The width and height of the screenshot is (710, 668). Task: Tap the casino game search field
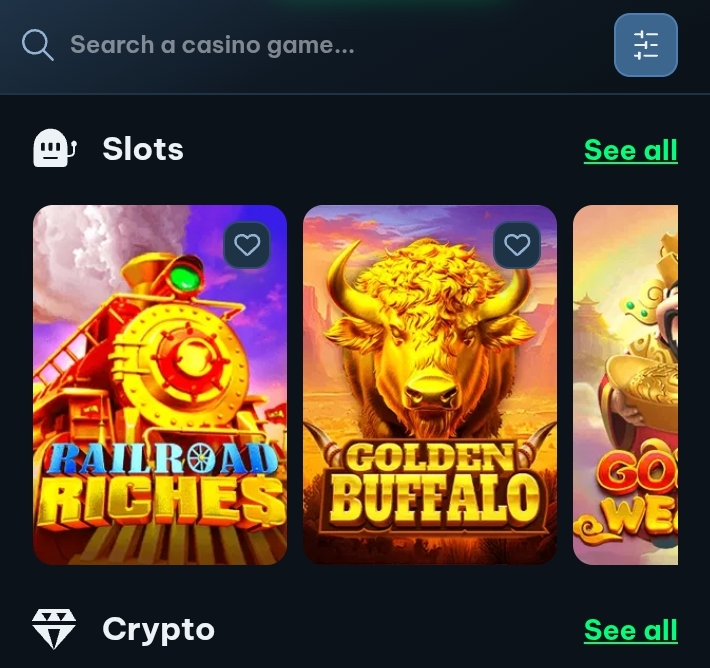pos(300,45)
